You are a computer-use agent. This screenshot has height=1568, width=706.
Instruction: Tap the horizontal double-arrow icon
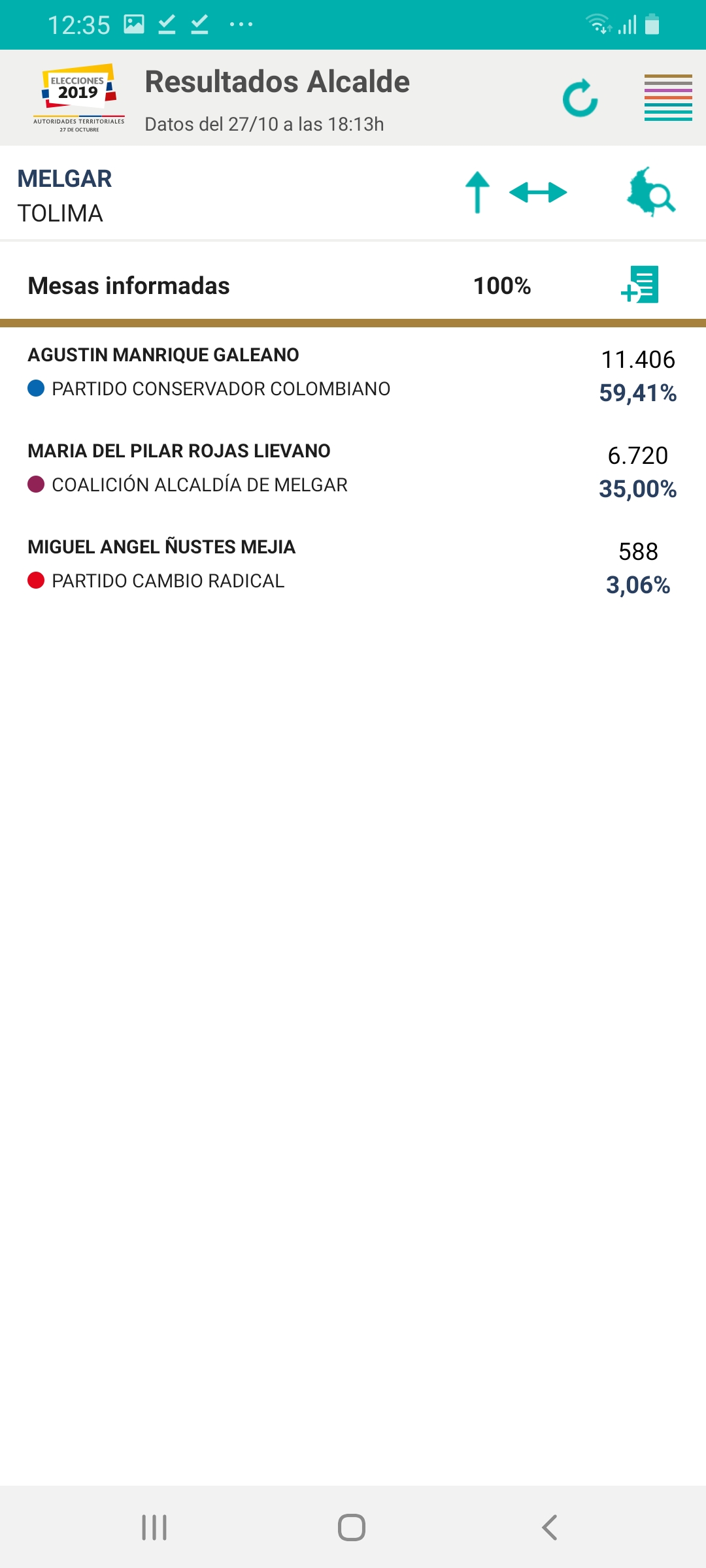[x=538, y=192]
